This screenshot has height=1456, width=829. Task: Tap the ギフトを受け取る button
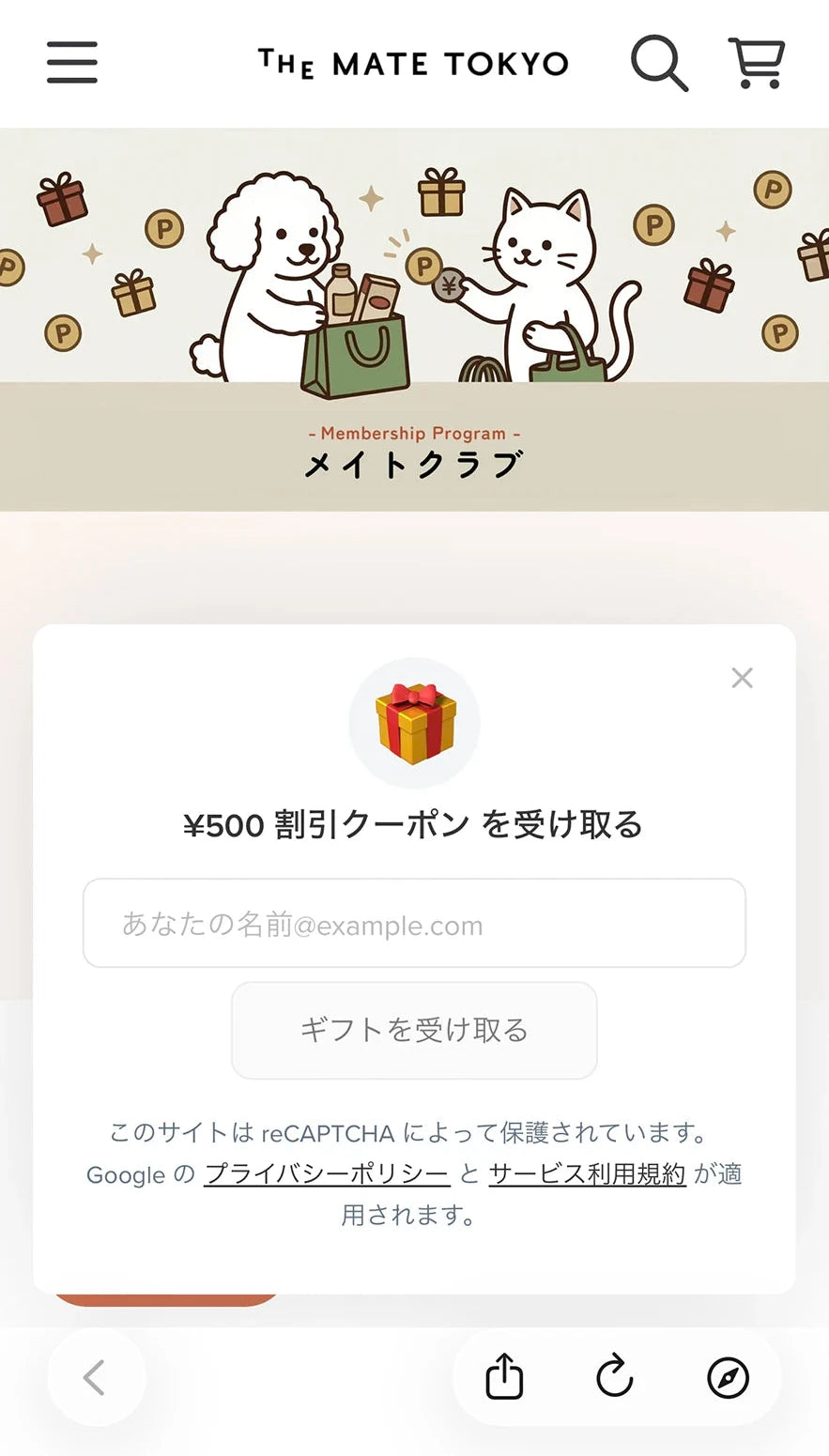tap(414, 1030)
